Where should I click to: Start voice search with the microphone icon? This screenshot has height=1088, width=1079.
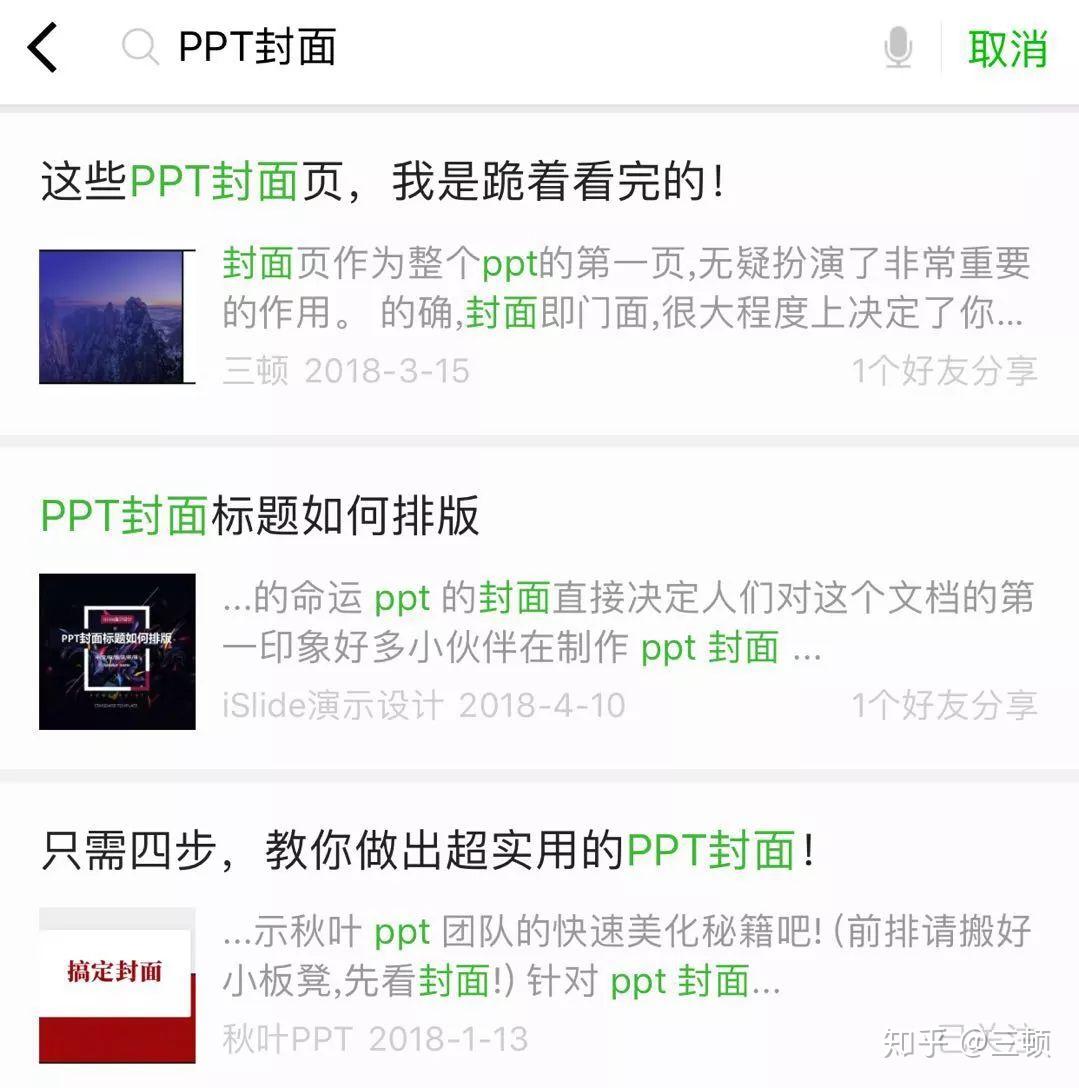pos(898,48)
